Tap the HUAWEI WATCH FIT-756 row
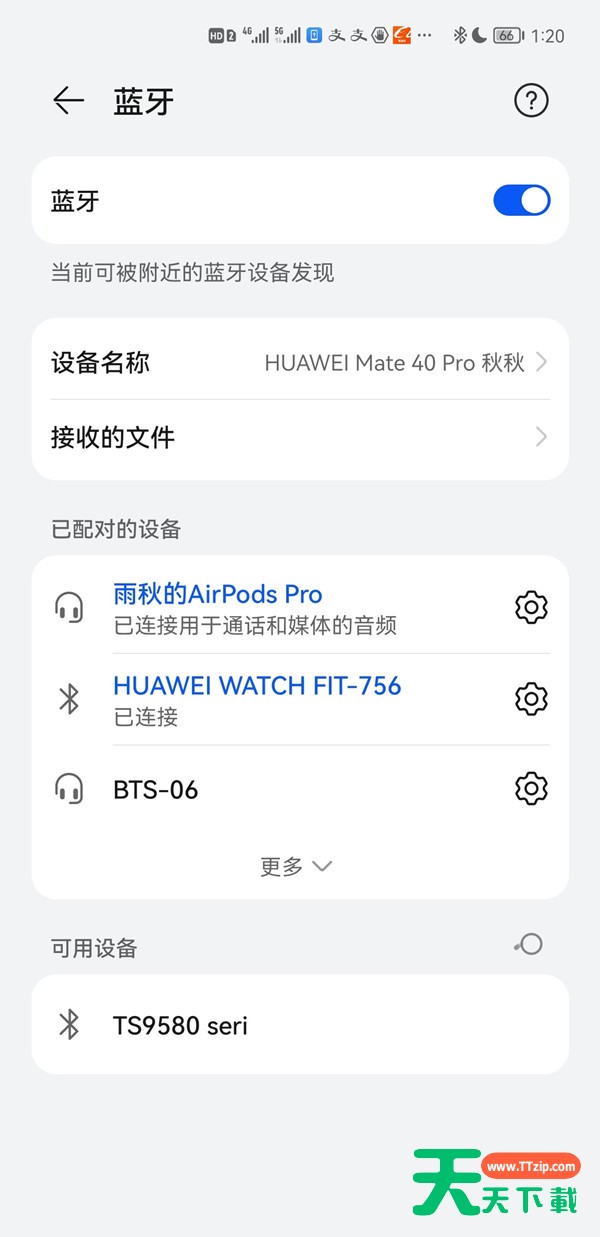This screenshot has height=1237, width=600. coord(270,699)
